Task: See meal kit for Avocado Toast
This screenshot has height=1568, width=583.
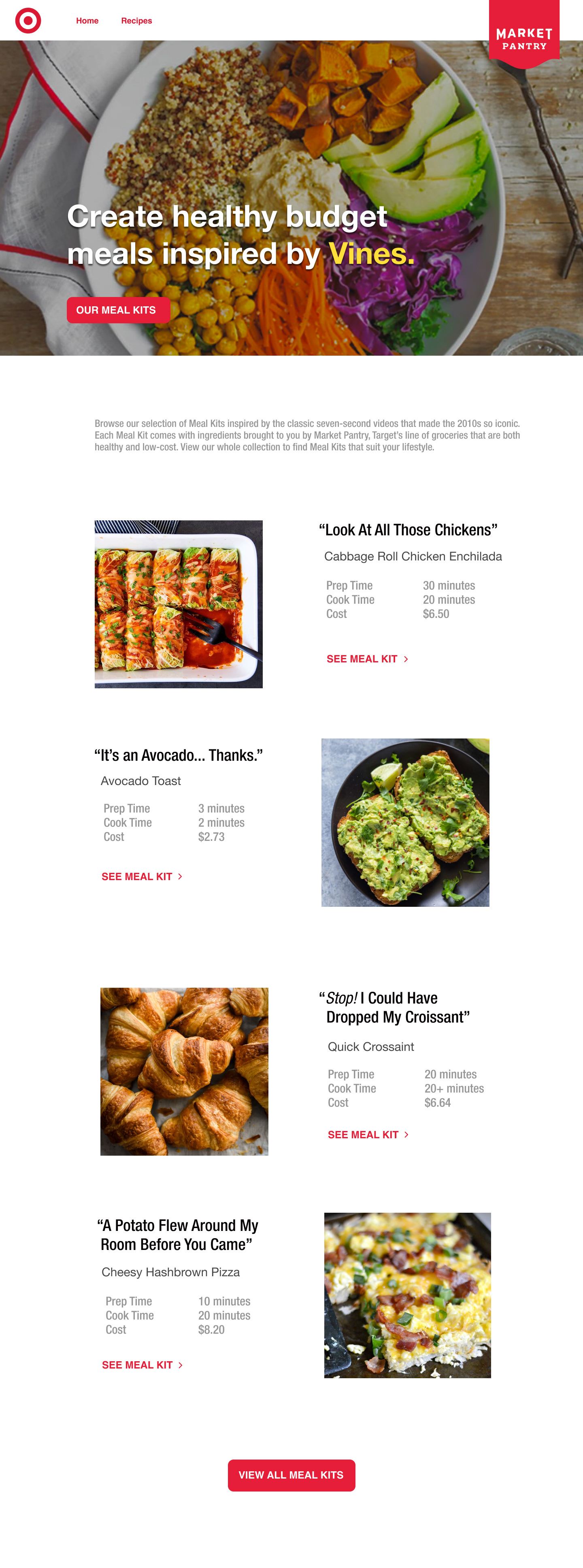Action: click(141, 876)
